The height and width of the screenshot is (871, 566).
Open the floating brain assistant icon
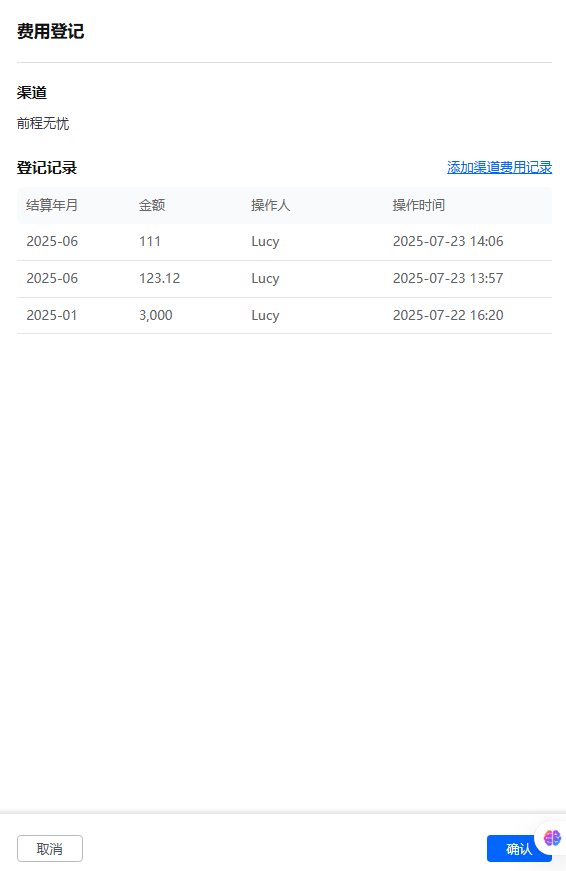coord(552,838)
